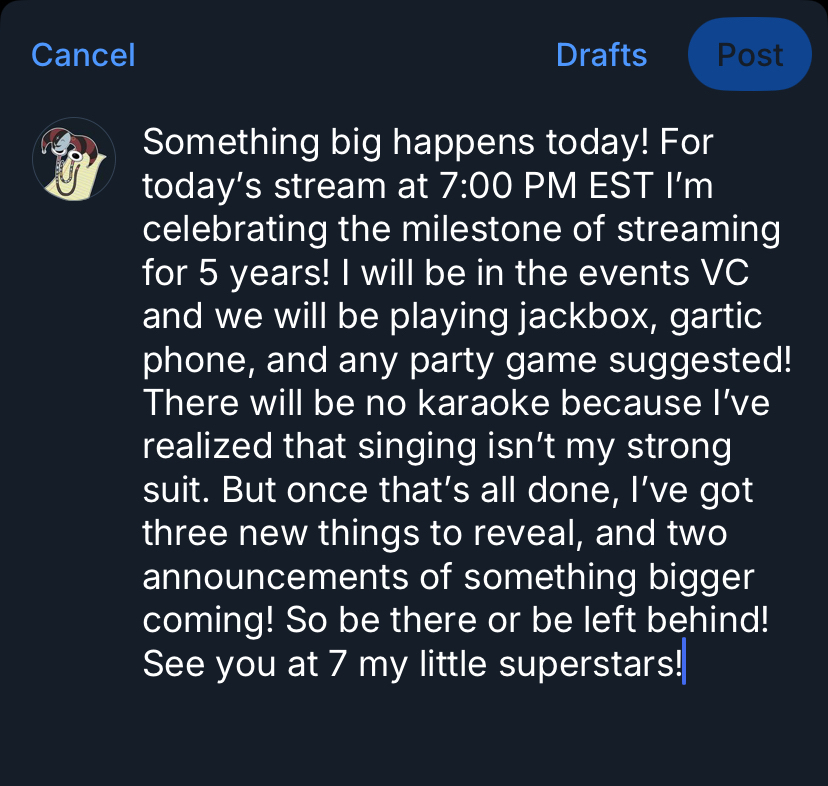Open the Drafts list
This screenshot has height=786, width=828.
(601, 55)
